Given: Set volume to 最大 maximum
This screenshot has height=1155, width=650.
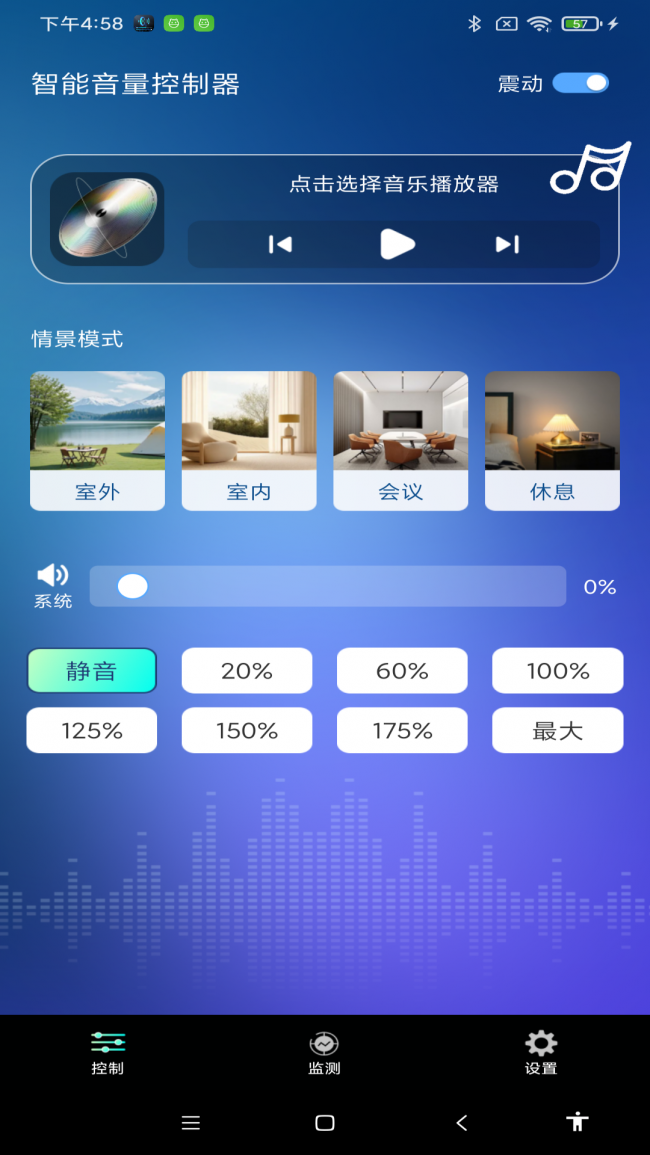Looking at the screenshot, I should pos(557,731).
